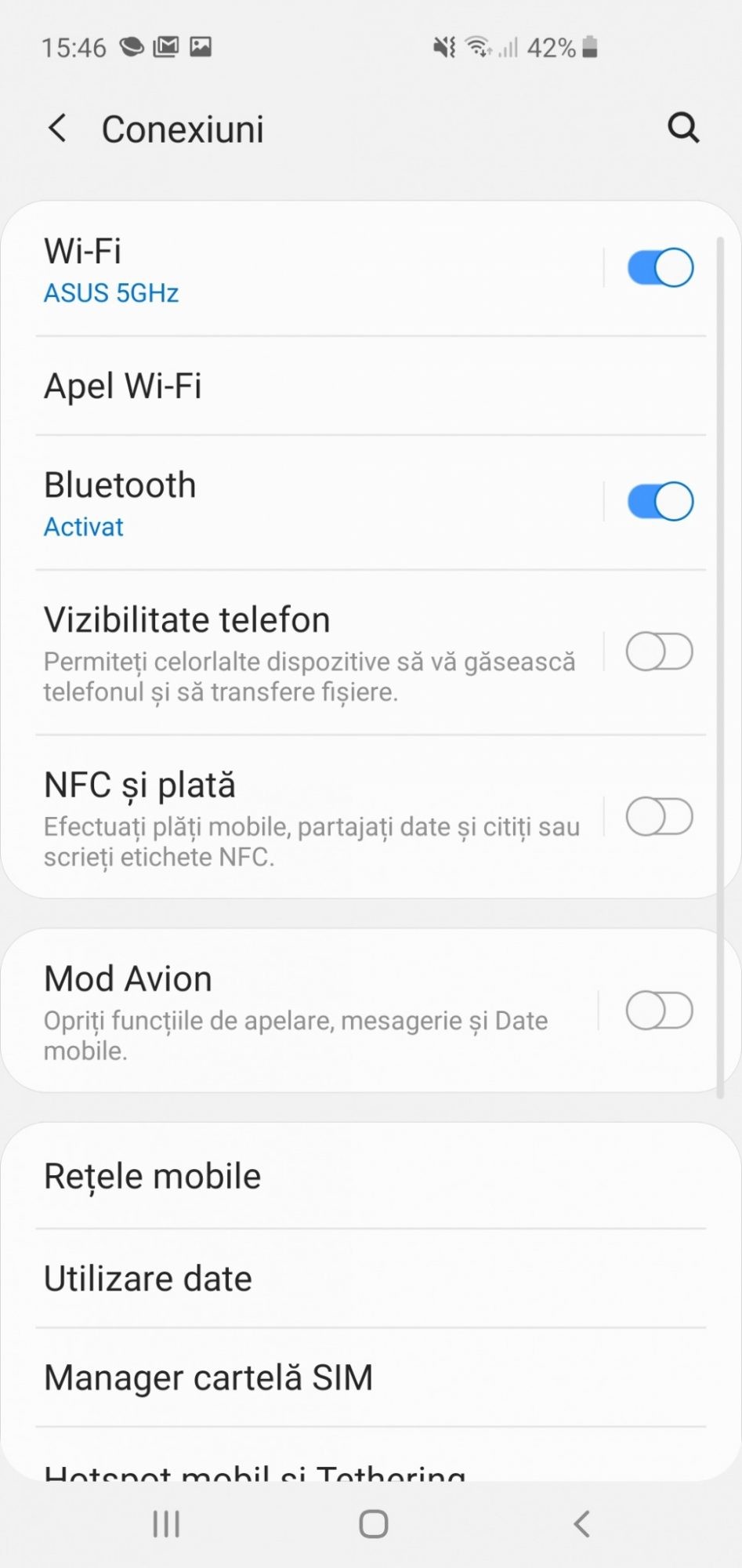Disable the Bluetooth switch
Screen dimensions: 742x1568
(660, 502)
